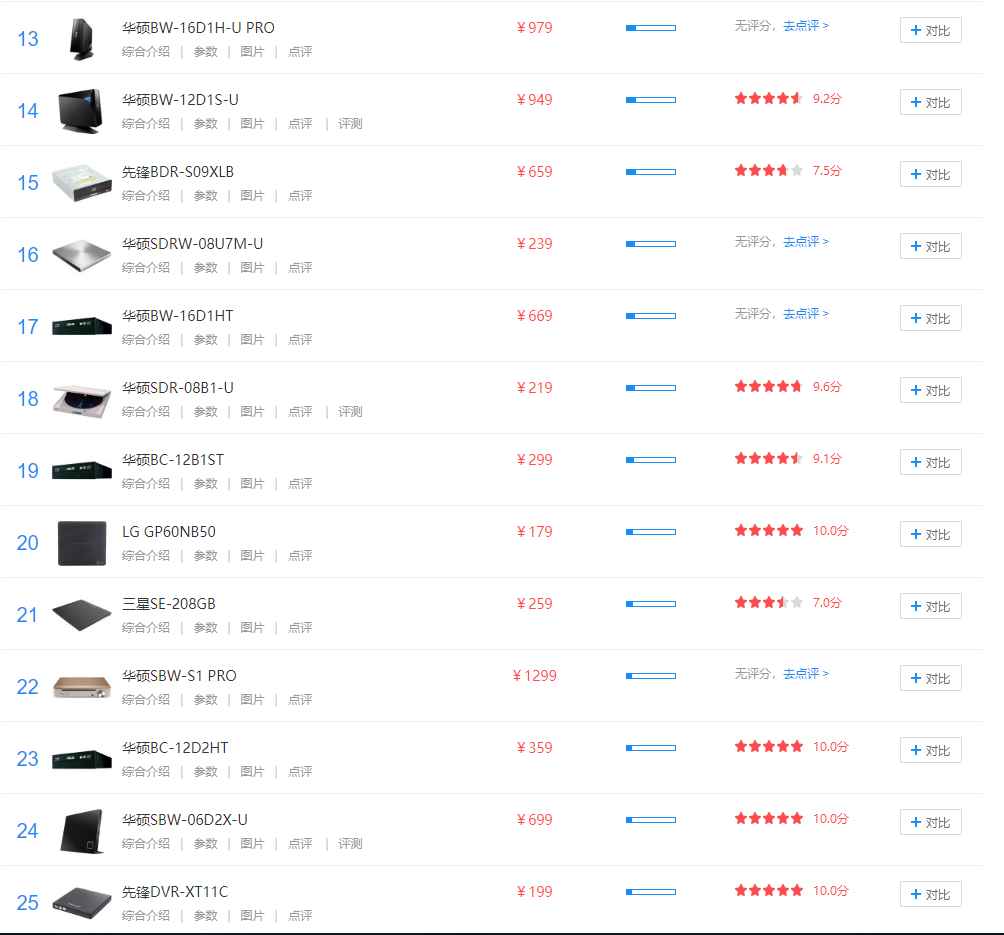The image size is (1004, 935).
Task: Add 三星SE-208GB to comparison
Action: pos(930,606)
